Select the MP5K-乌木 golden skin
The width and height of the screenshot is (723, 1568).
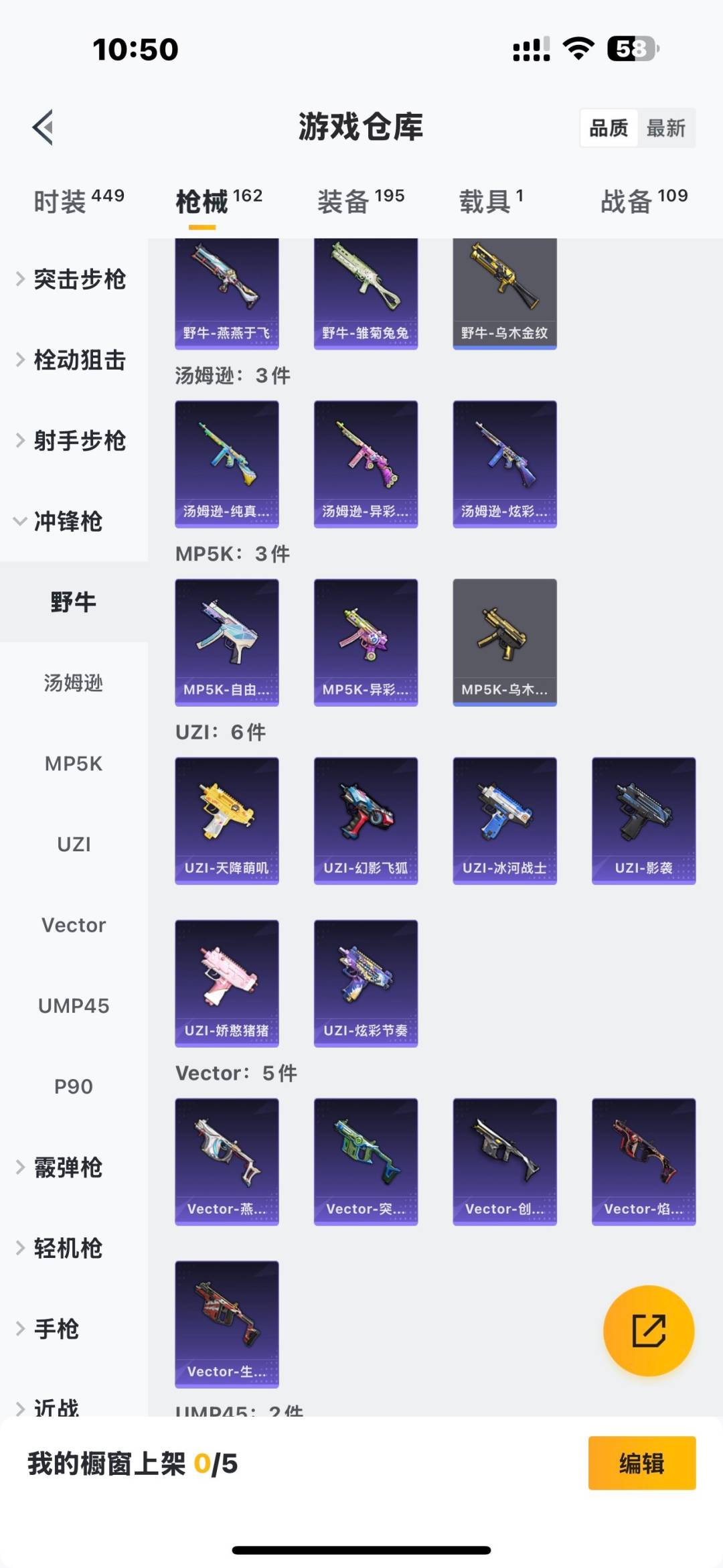coord(504,641)
